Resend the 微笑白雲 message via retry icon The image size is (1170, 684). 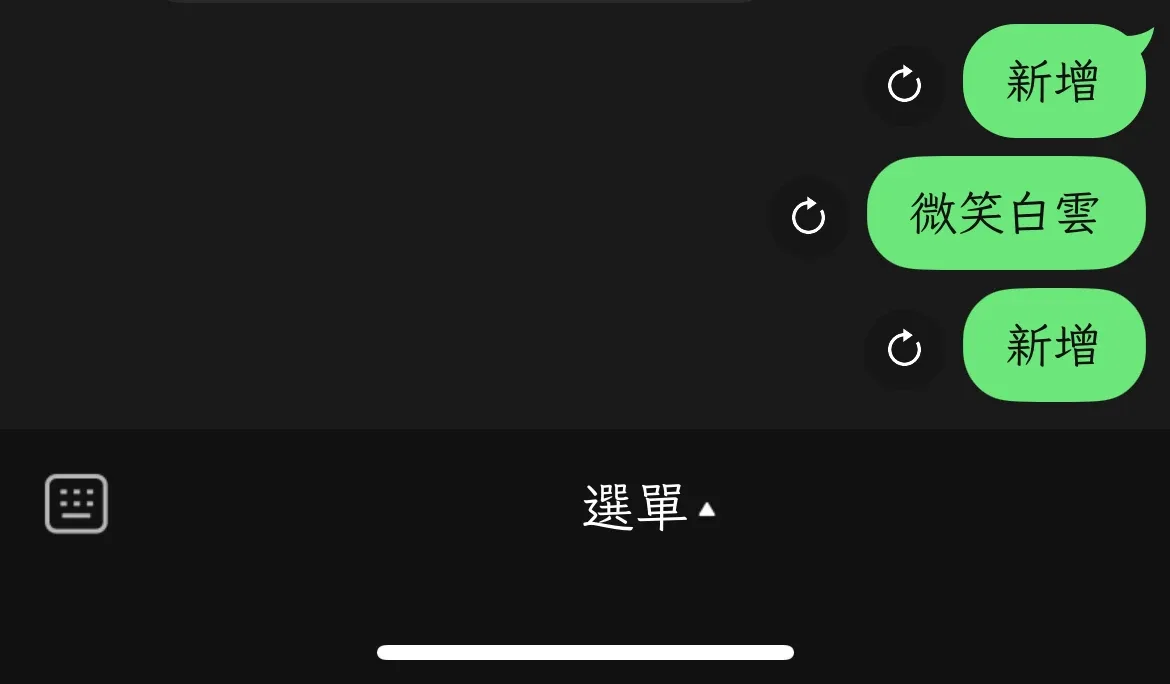808,216
